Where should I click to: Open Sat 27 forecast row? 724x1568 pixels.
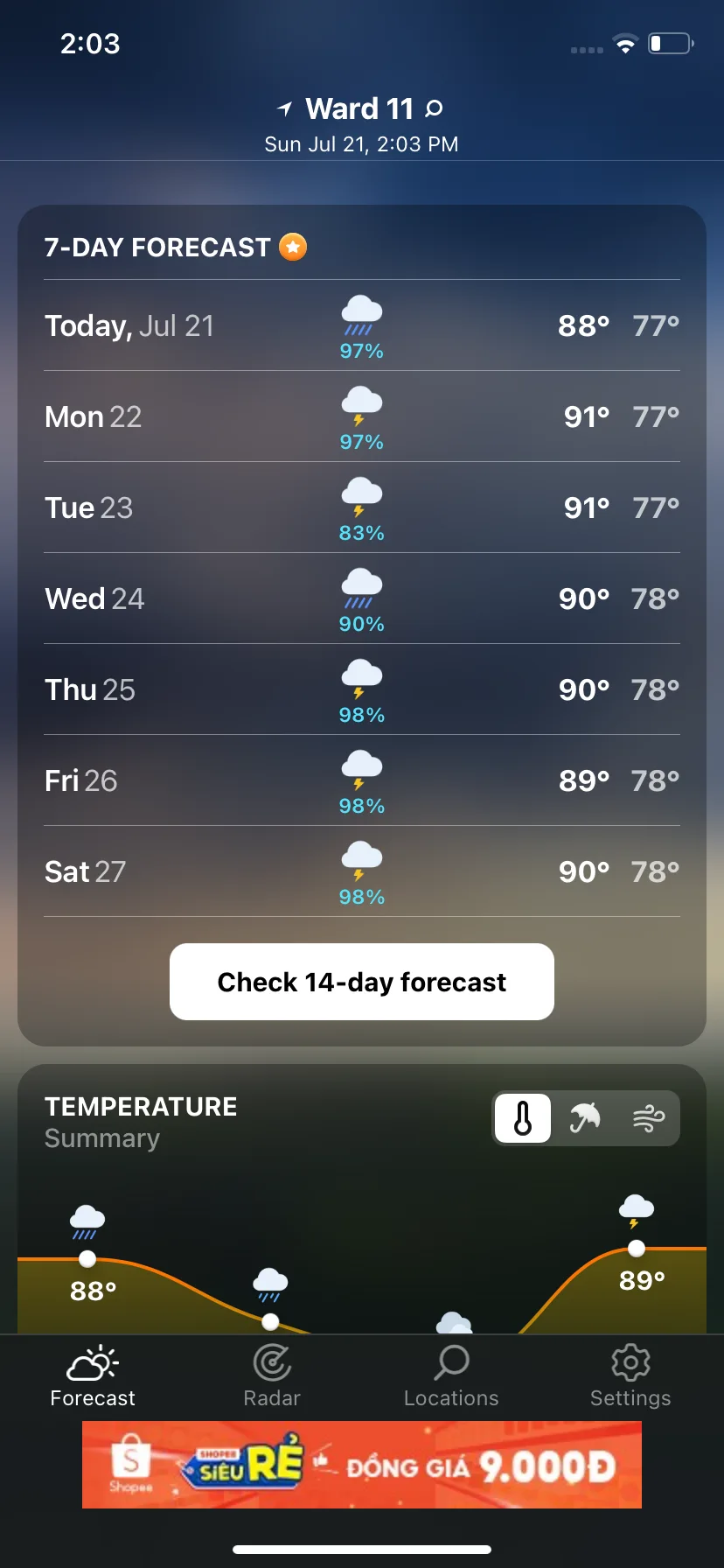click(362, 871)
